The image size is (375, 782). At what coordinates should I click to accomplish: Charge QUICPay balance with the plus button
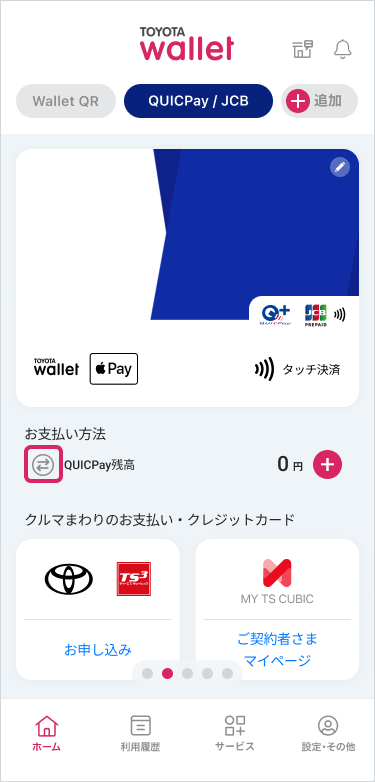[x=328, y=465]
